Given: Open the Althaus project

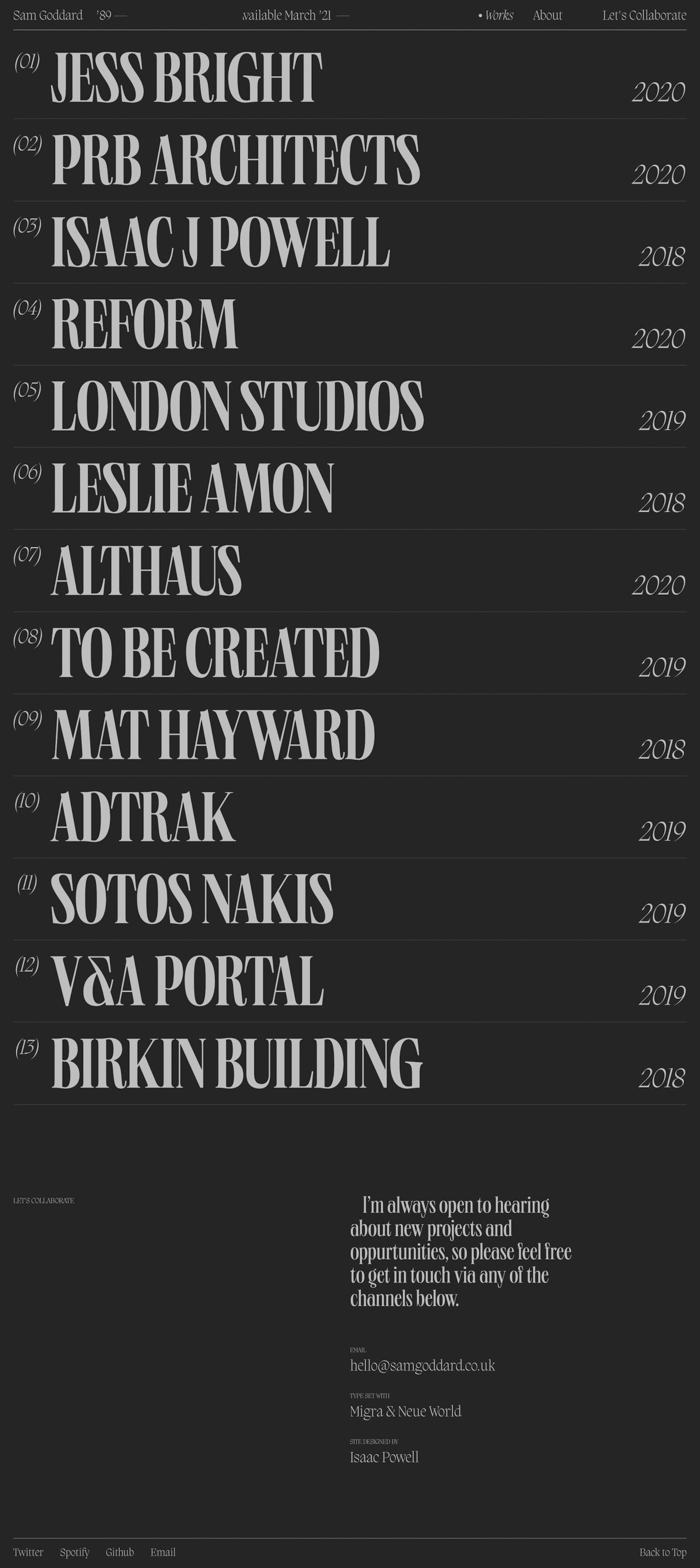Looking at the screenshot, I should pos(146,571).
